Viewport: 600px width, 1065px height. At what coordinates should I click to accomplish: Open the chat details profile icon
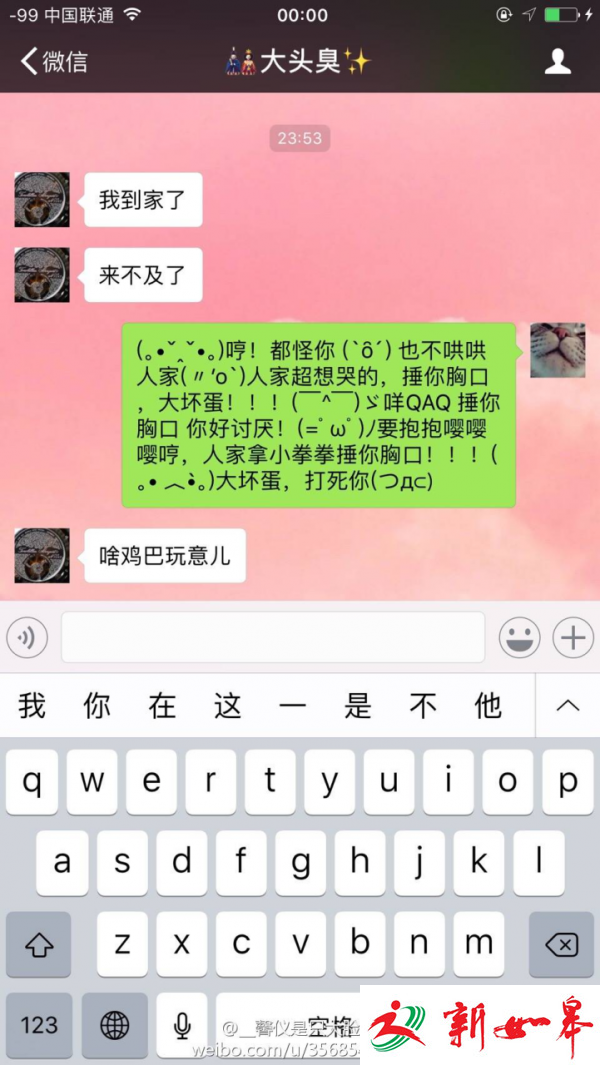coord(557,62)
